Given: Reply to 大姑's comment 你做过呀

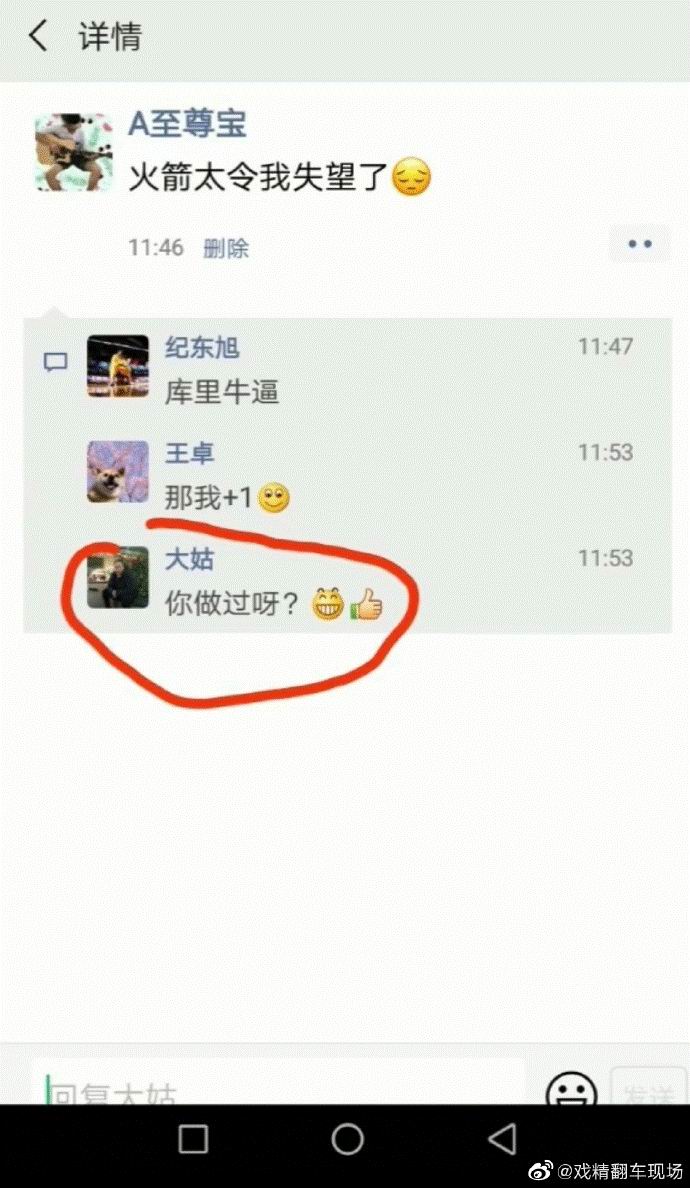Looking at the screenshot, I should tap(232, 603).
